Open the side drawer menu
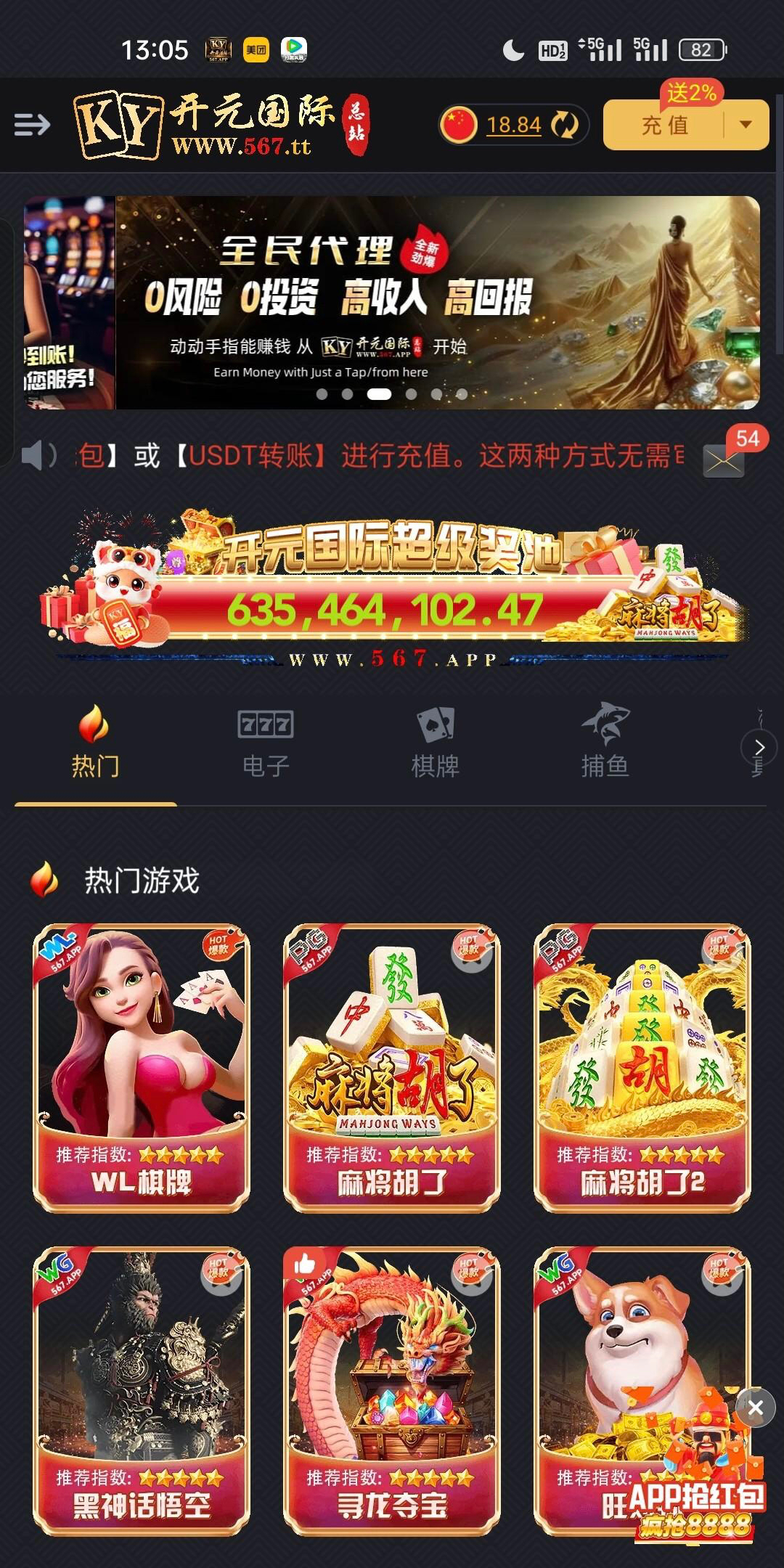 click(32, 125)
